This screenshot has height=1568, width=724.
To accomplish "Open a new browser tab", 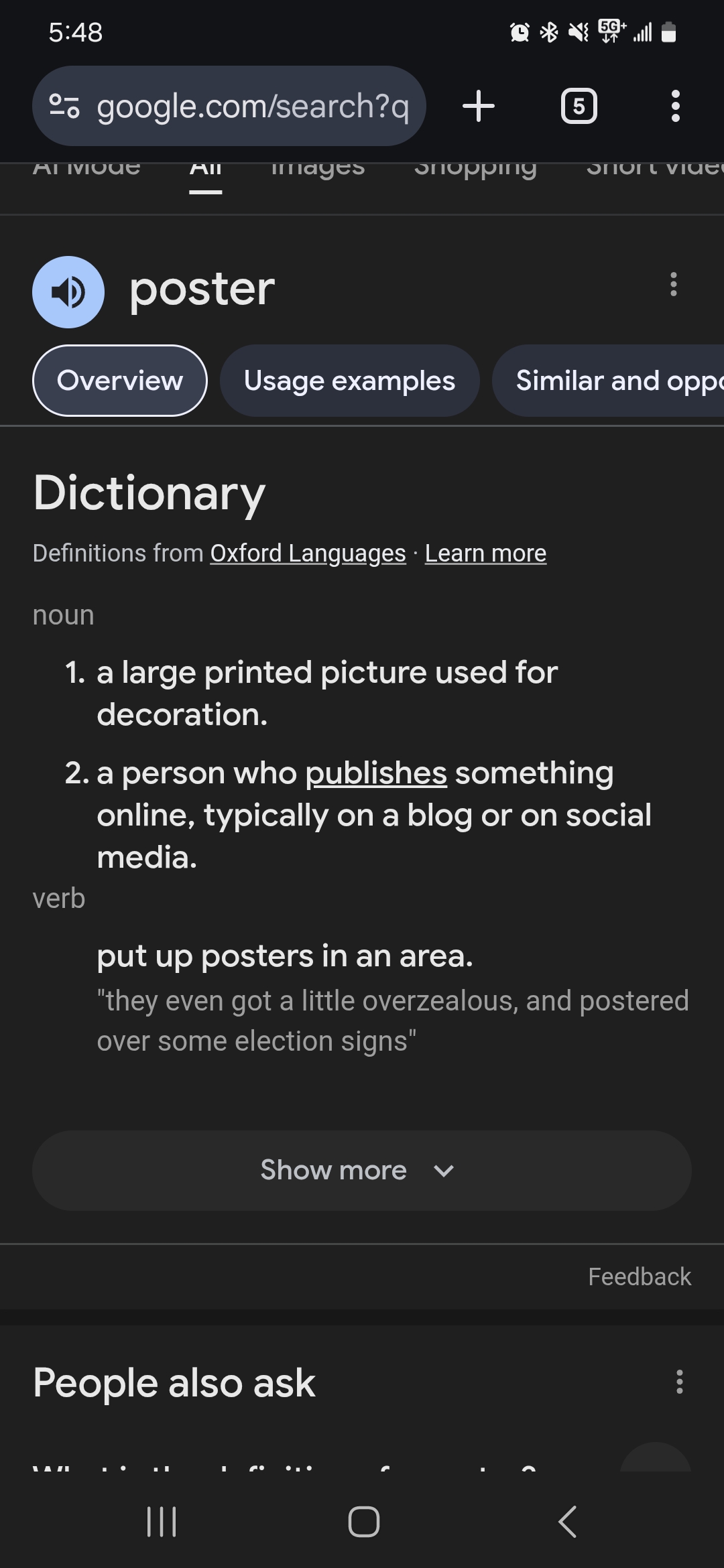I will click(x=479, y=106).
